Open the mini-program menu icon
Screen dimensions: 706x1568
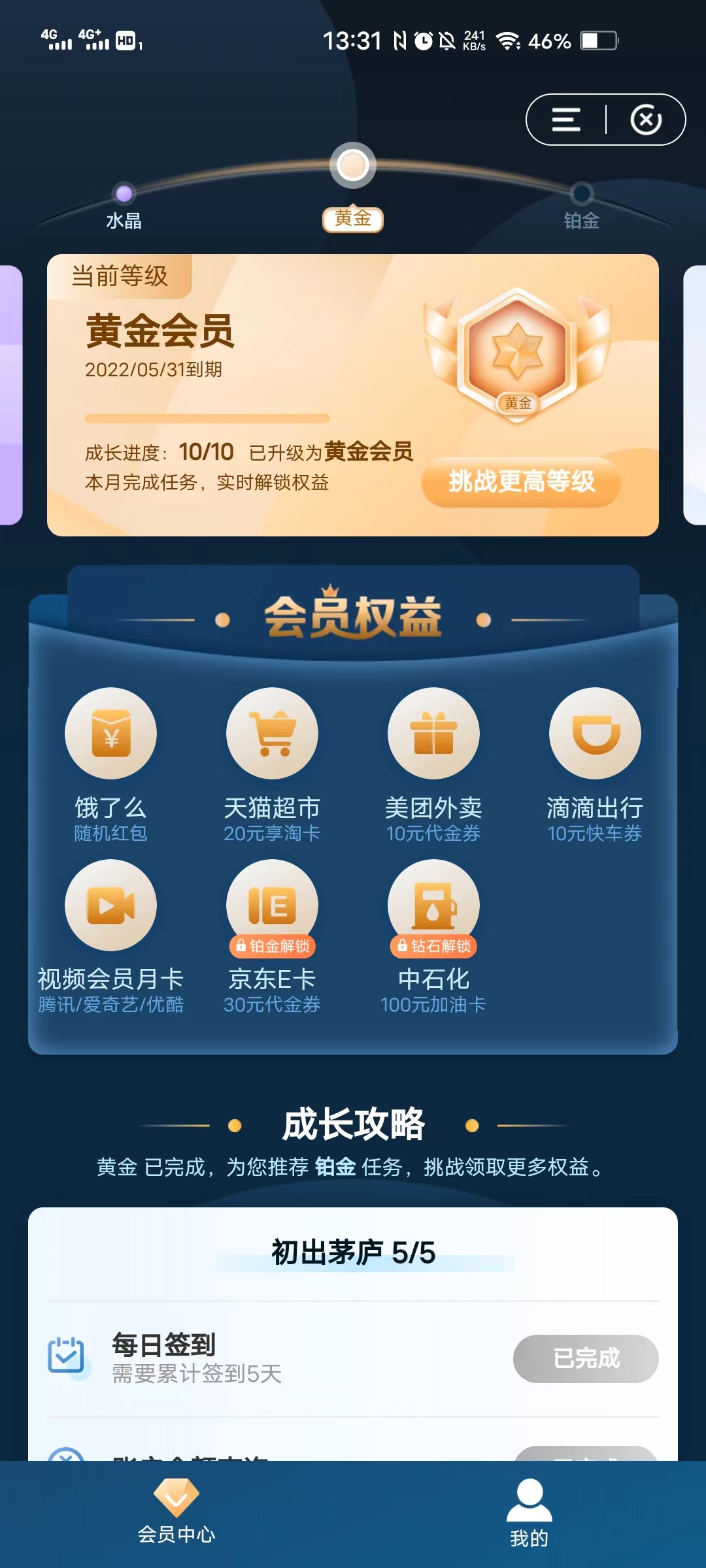pyautogui.click(x=566, y=120)
